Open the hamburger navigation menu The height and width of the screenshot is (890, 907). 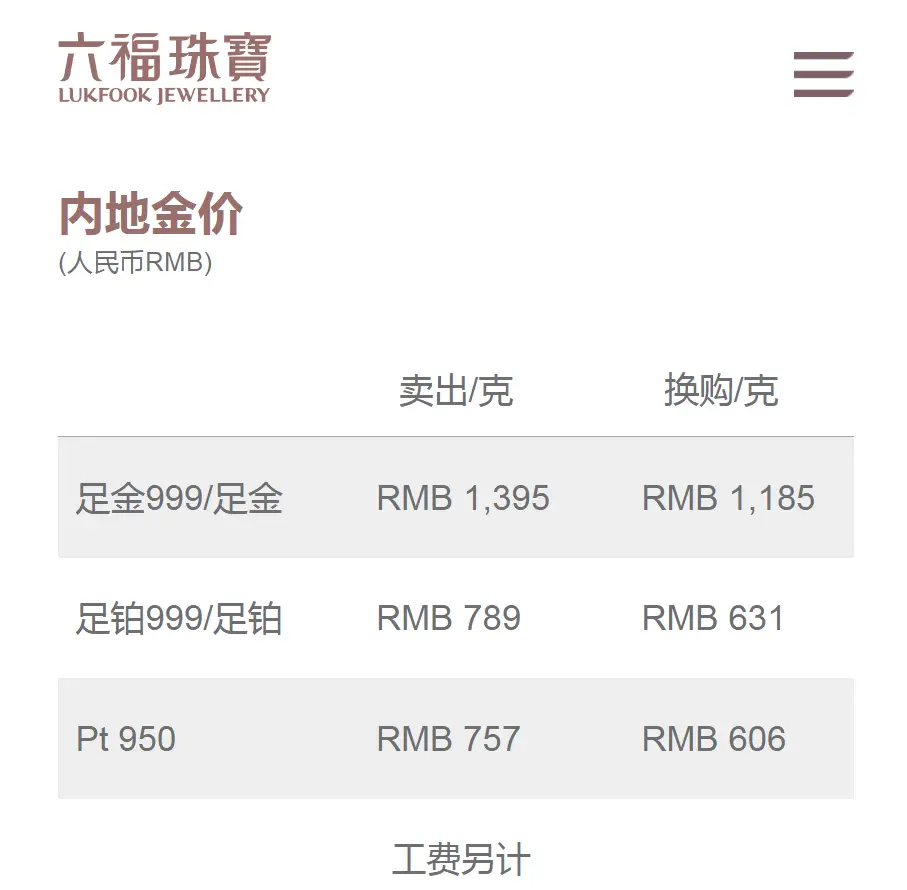click(823, 74)
